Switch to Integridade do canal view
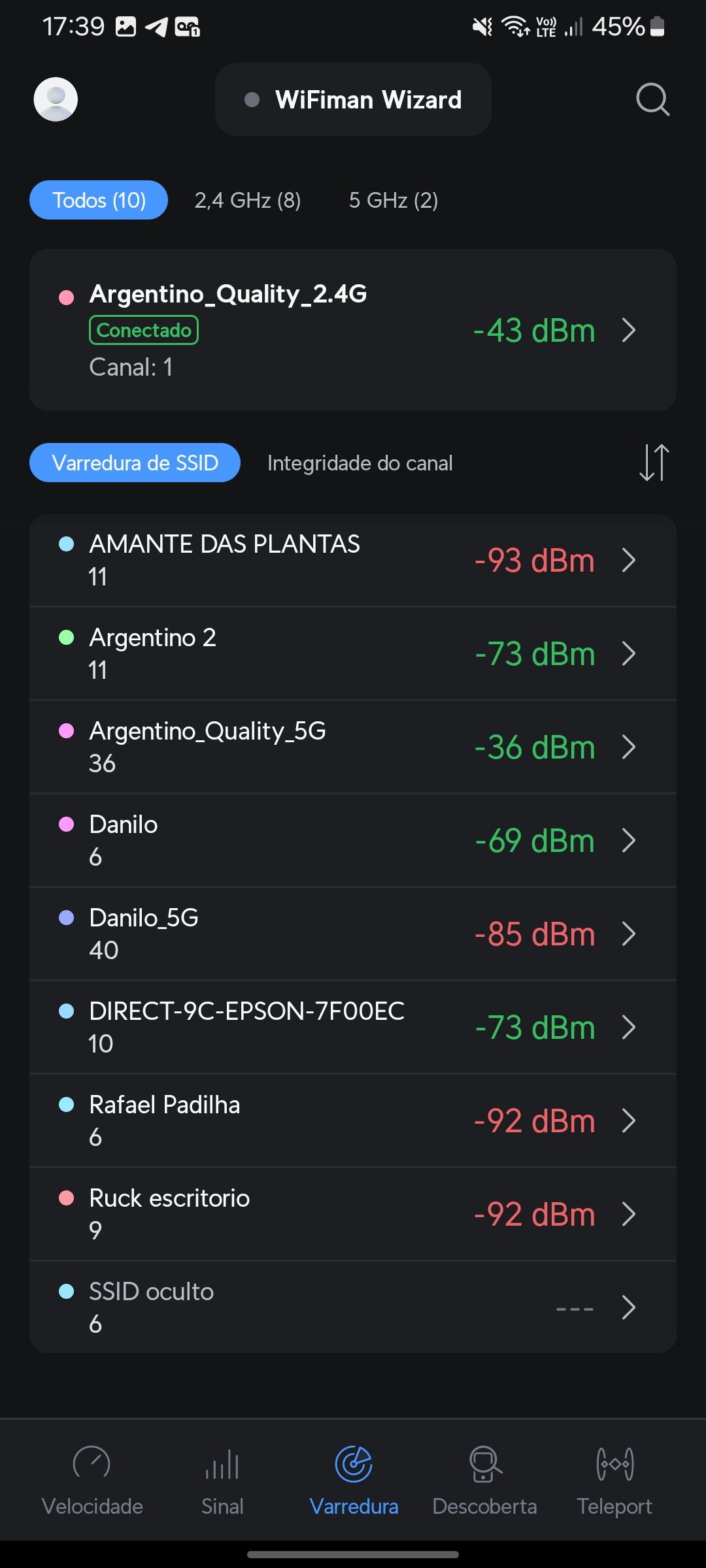 pos(360,463)
